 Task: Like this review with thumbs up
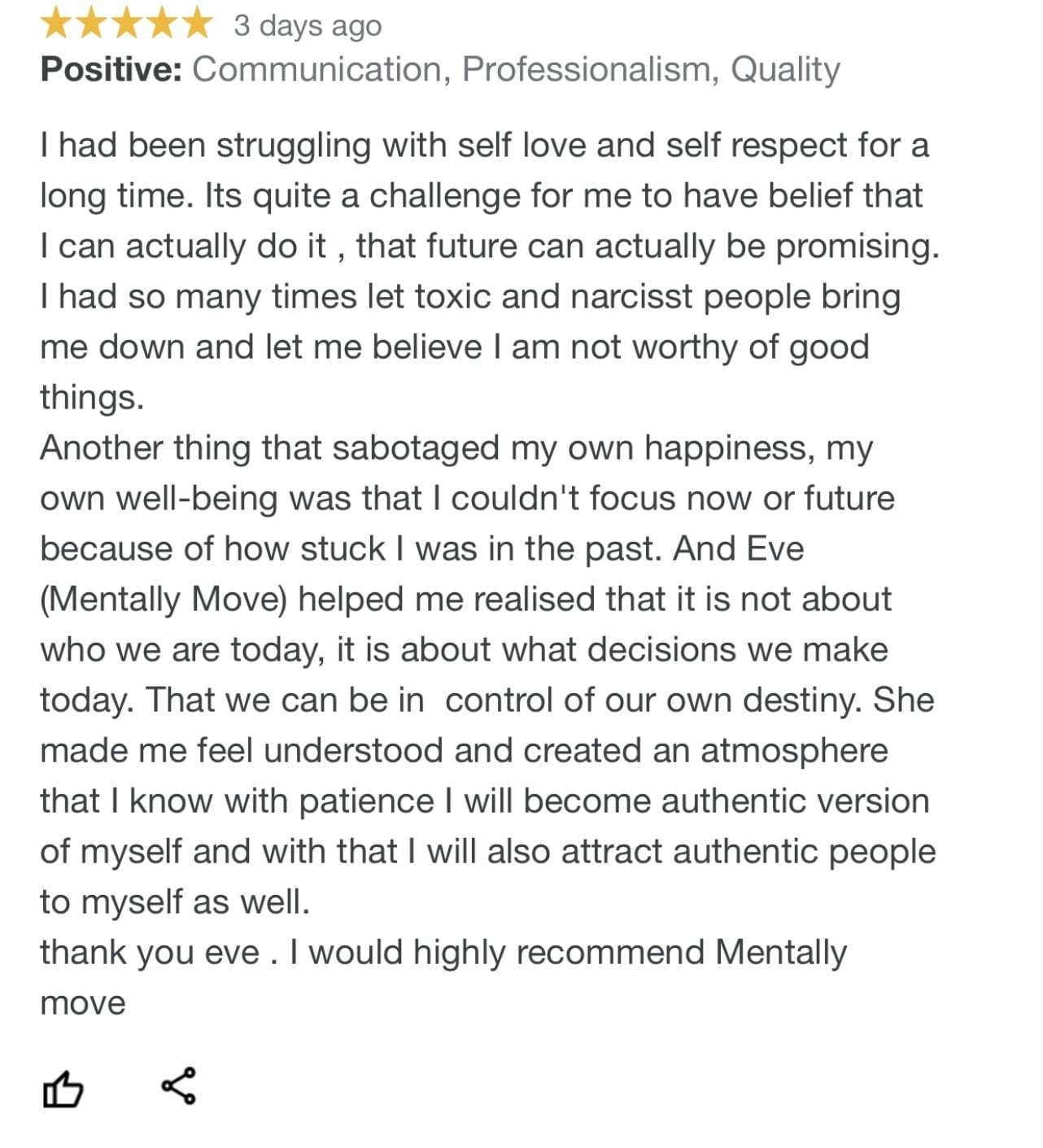pos(63,1088)
